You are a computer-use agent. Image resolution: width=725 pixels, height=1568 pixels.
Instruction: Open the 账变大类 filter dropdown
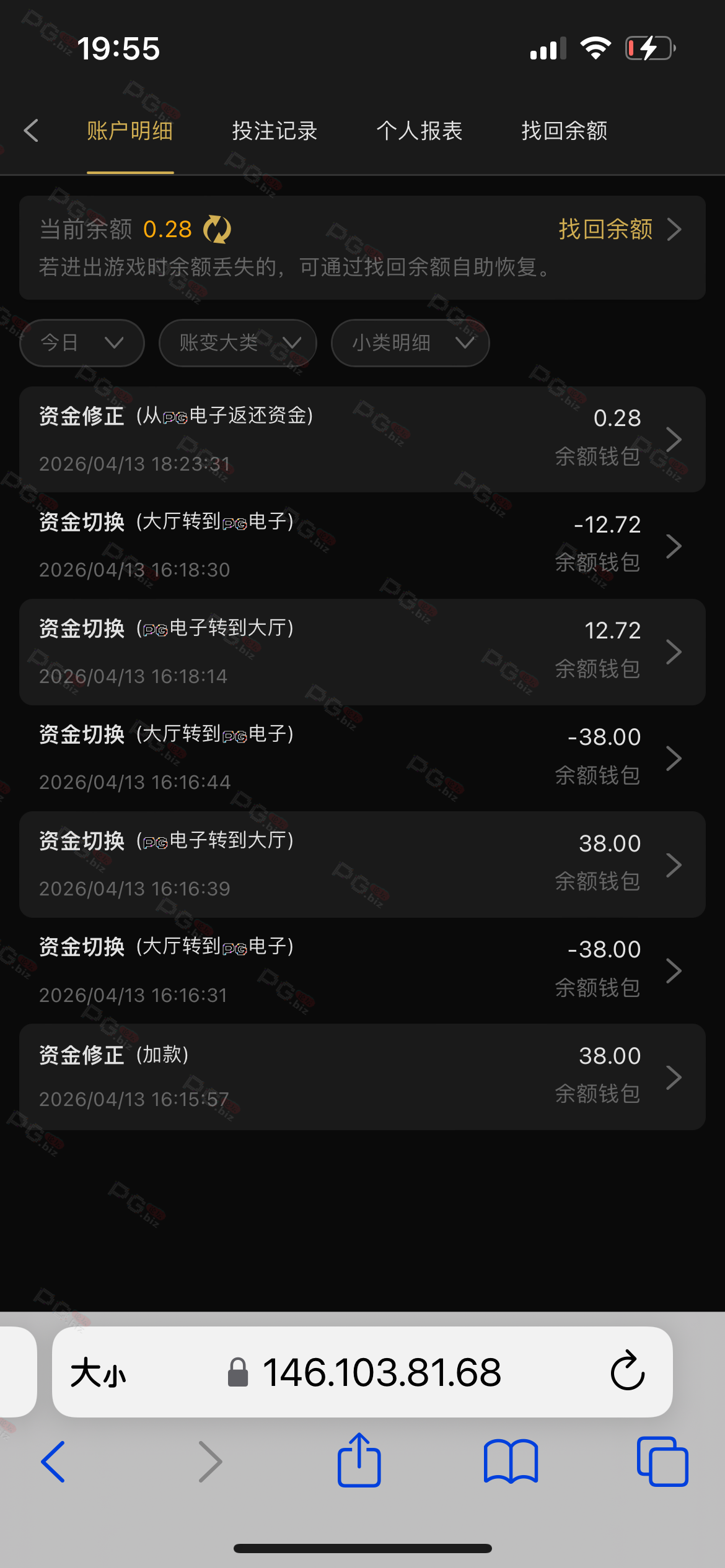coord(238,342)
